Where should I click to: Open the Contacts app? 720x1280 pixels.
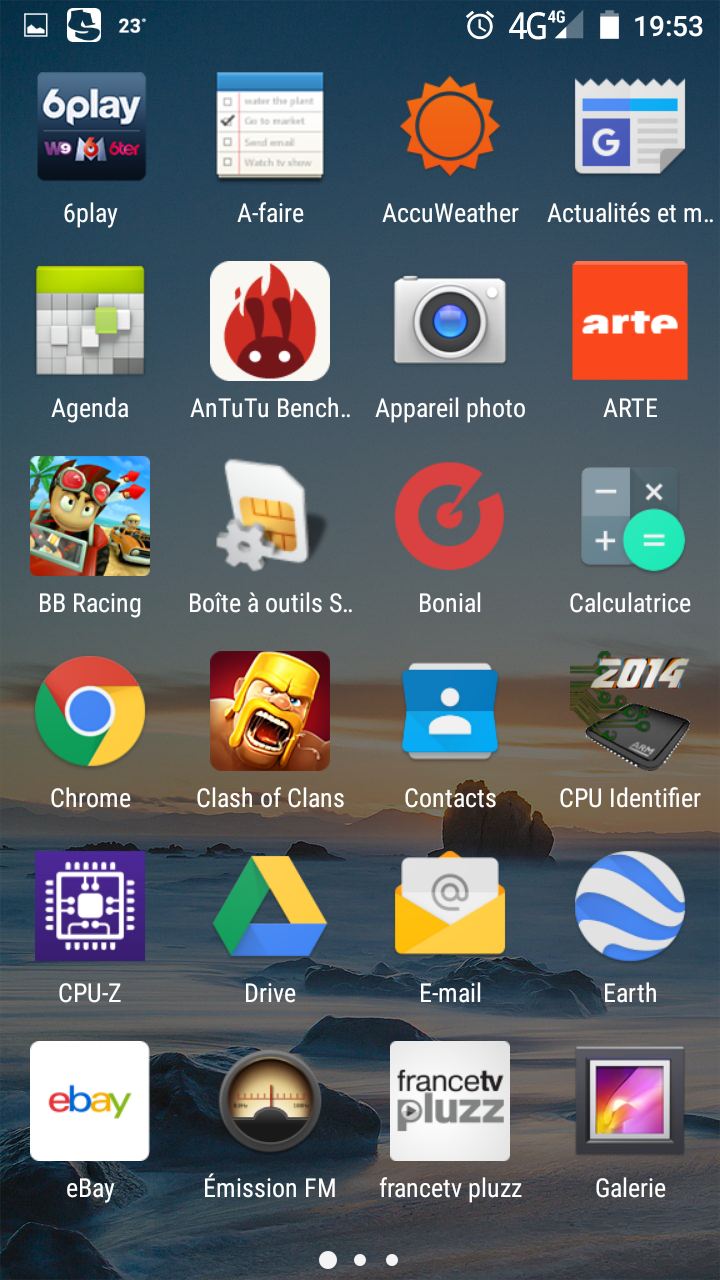click(x=450, y=710)
